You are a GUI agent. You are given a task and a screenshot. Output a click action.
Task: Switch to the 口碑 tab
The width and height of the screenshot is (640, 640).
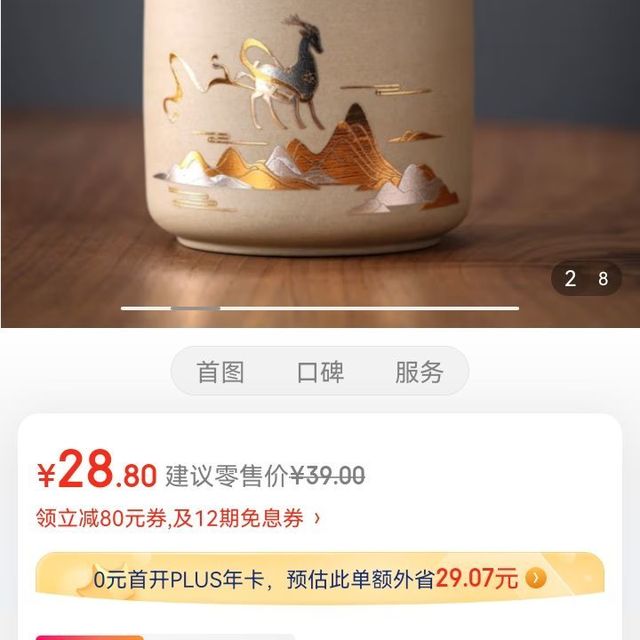tap(320, 373)
